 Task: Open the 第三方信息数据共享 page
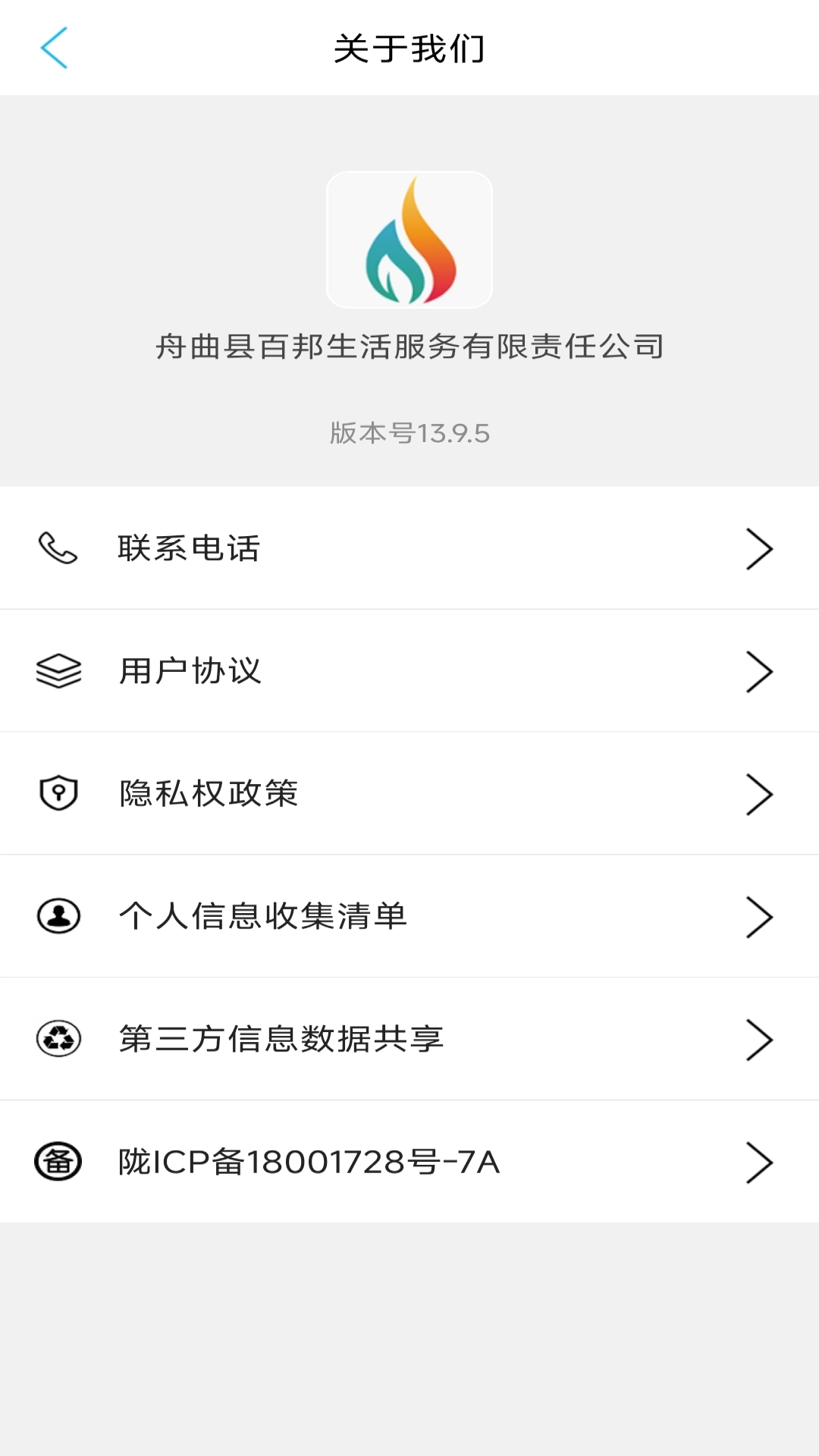[281, 1039]
